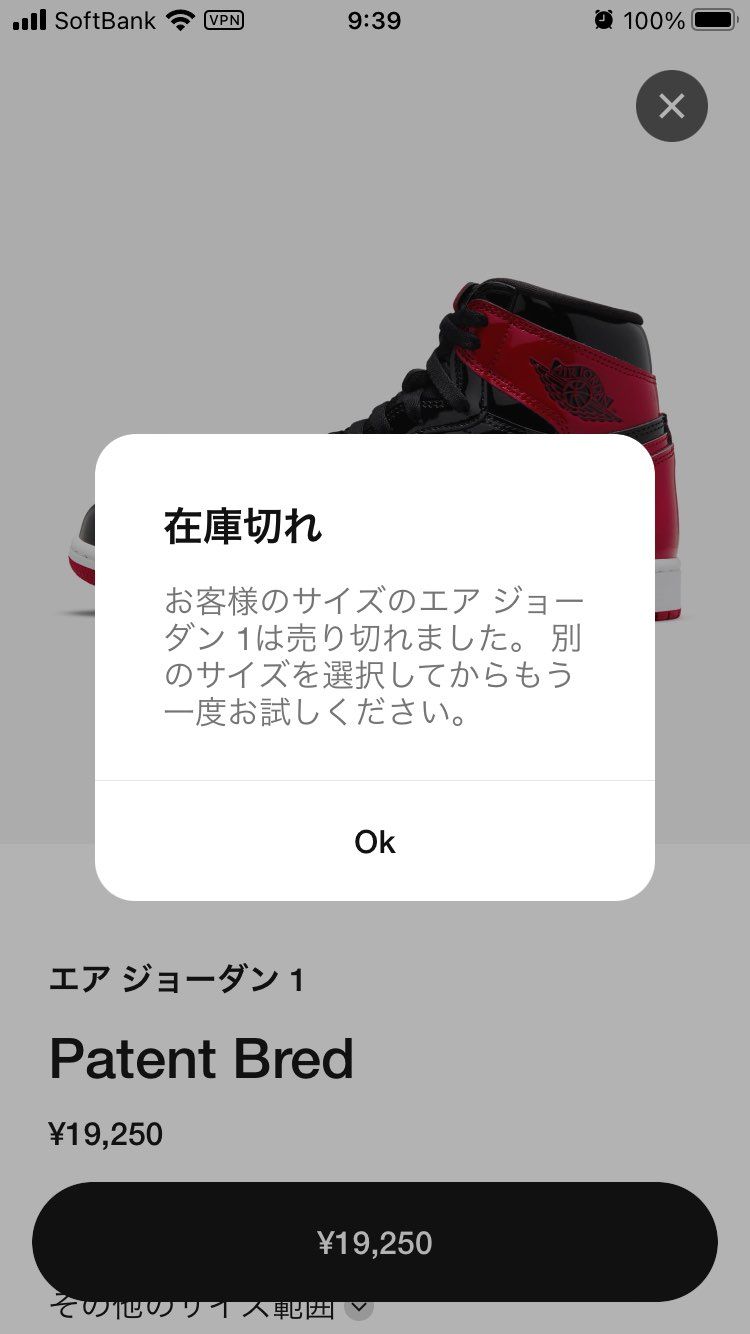750x1334 pixels.
Task: Tap the clock showing 9:39
Action: click(x=375, y=20)
